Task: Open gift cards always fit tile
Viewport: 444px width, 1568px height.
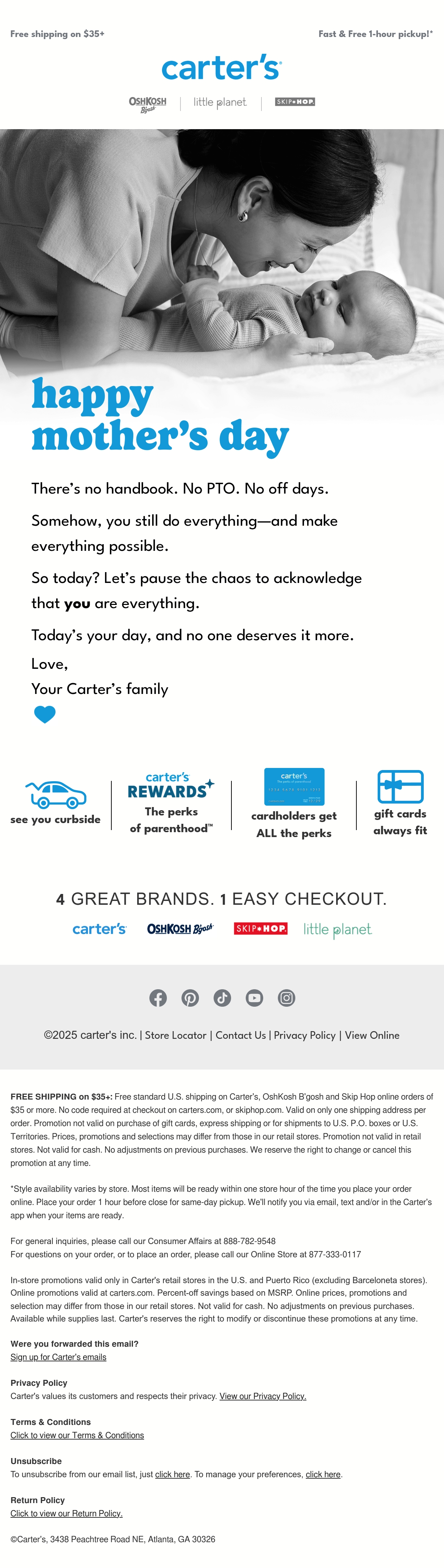Action: [x=400, y=804]
